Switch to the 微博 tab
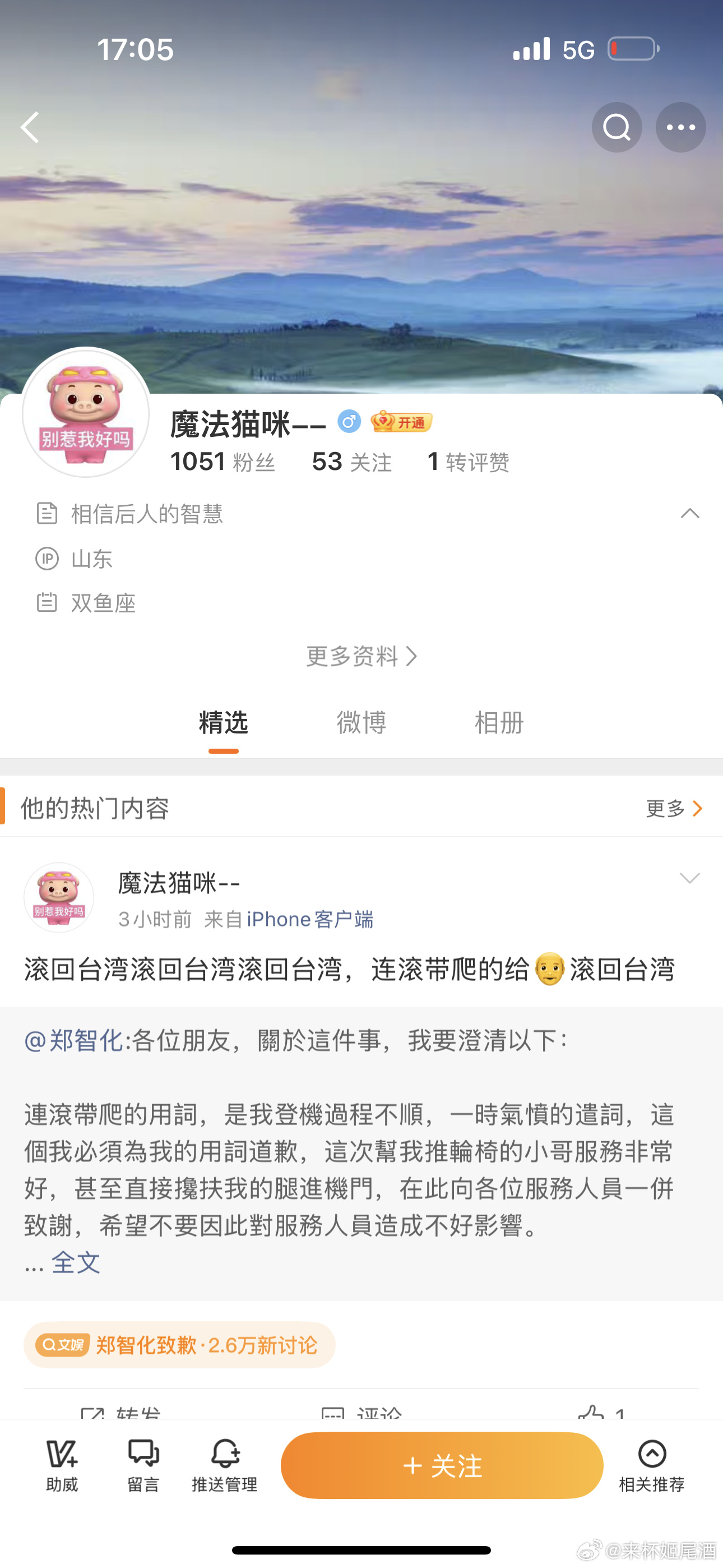This screenshot has width=723, height=1568. click(x=361, y=723)
